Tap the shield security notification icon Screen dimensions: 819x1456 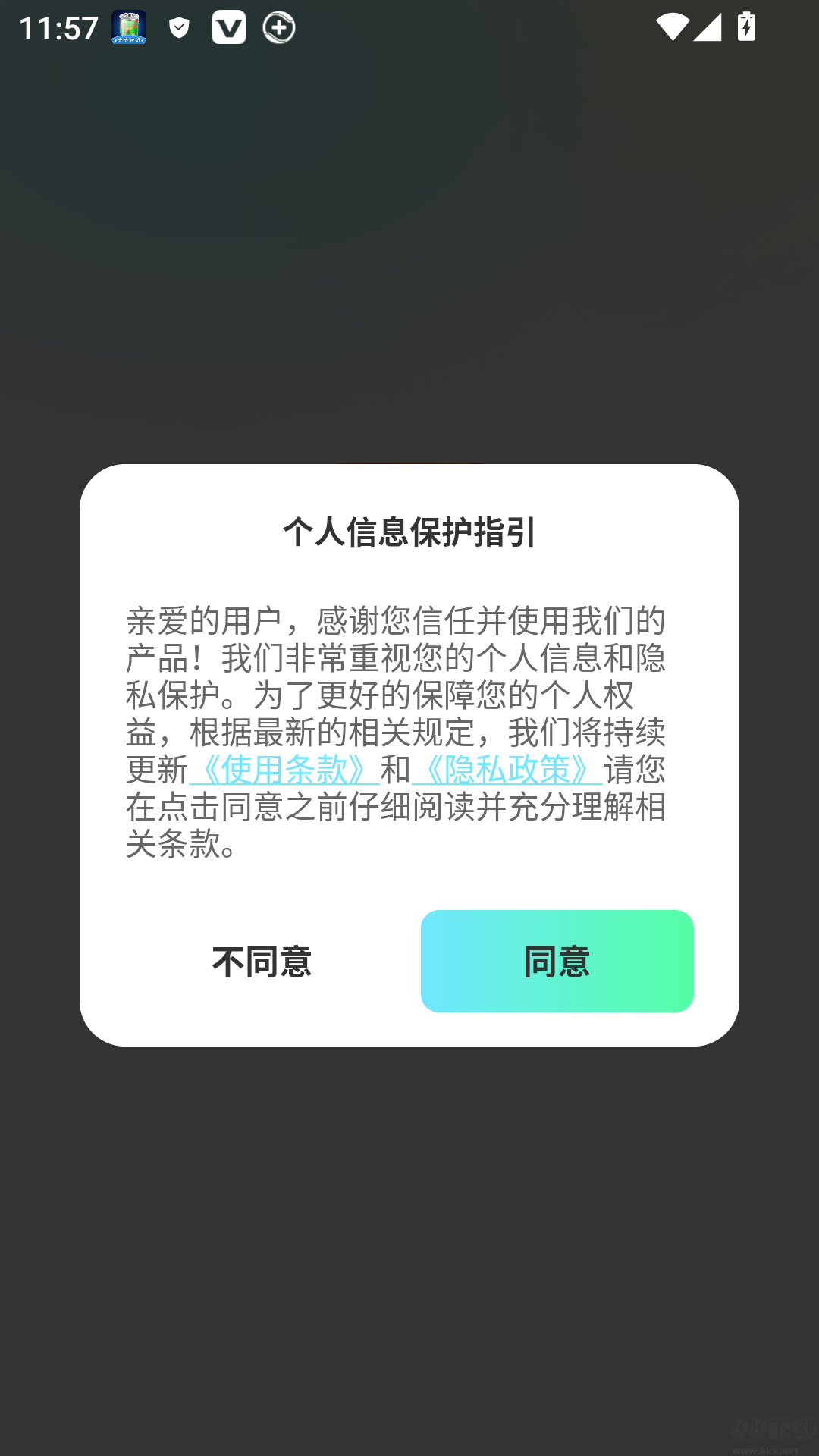pyautogui.click(x=179, y=27)
